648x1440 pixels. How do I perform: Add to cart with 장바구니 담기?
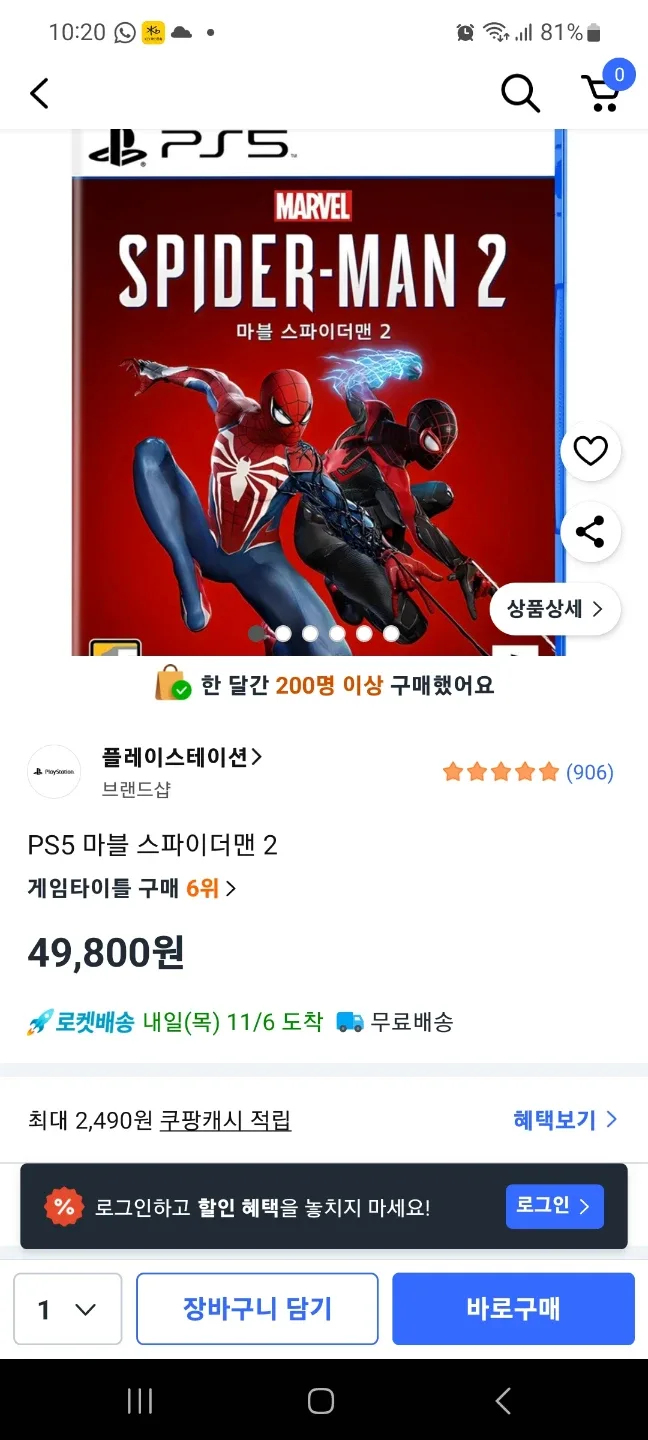pos(257,1309)
